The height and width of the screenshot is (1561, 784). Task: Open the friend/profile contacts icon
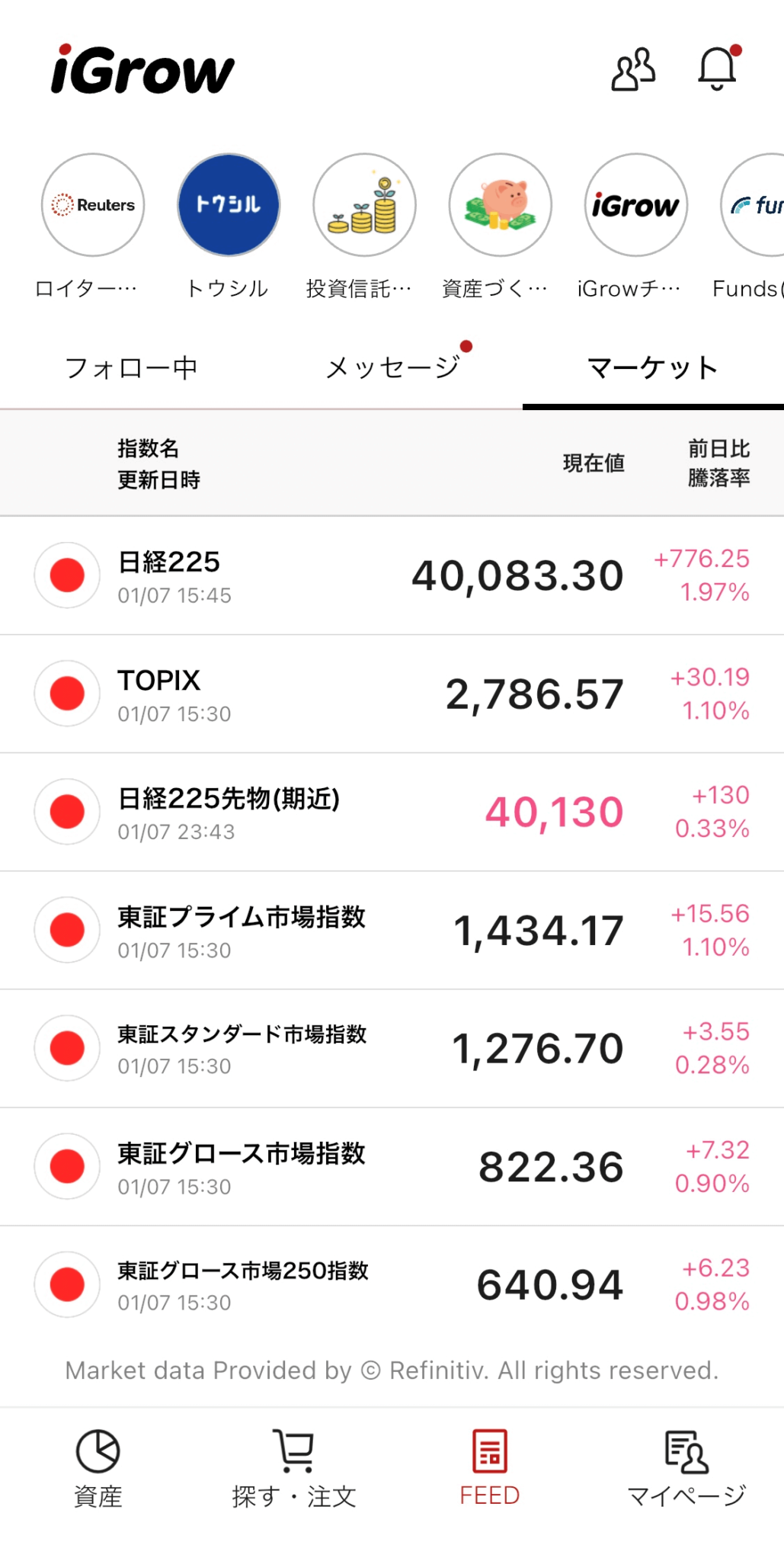pos(635,69)
